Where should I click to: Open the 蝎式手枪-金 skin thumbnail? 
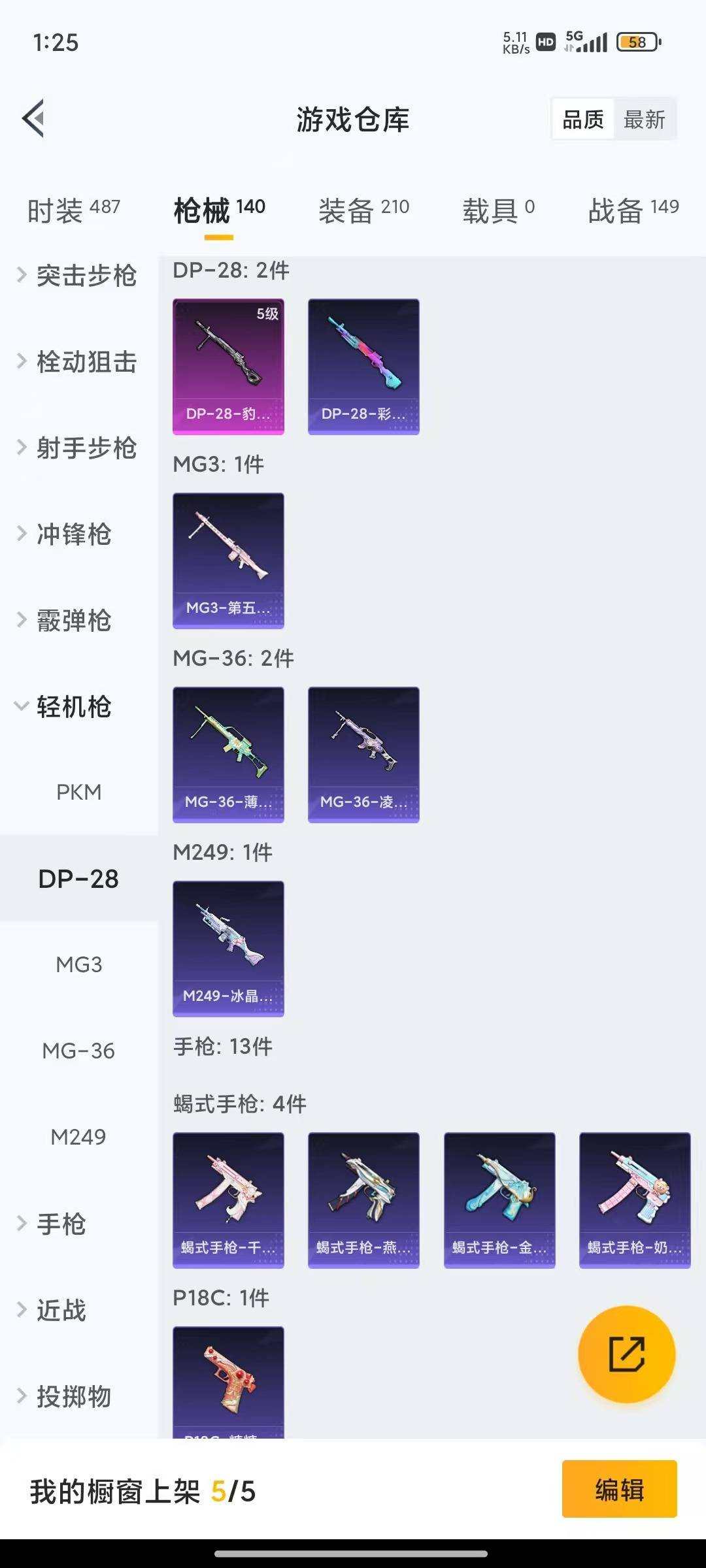pos(499,1201)
